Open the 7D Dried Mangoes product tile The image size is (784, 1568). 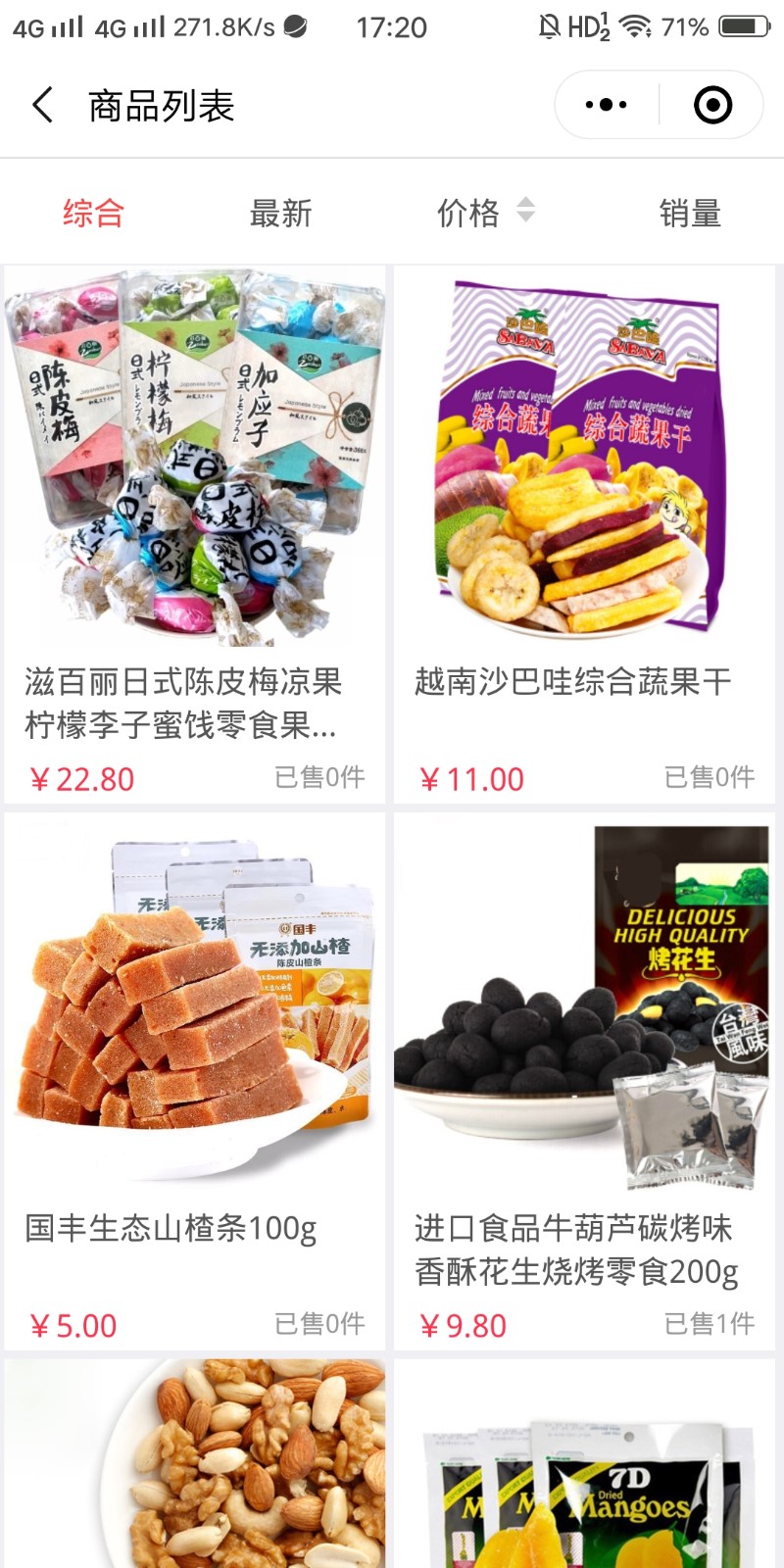click(x=584, y=1465)
